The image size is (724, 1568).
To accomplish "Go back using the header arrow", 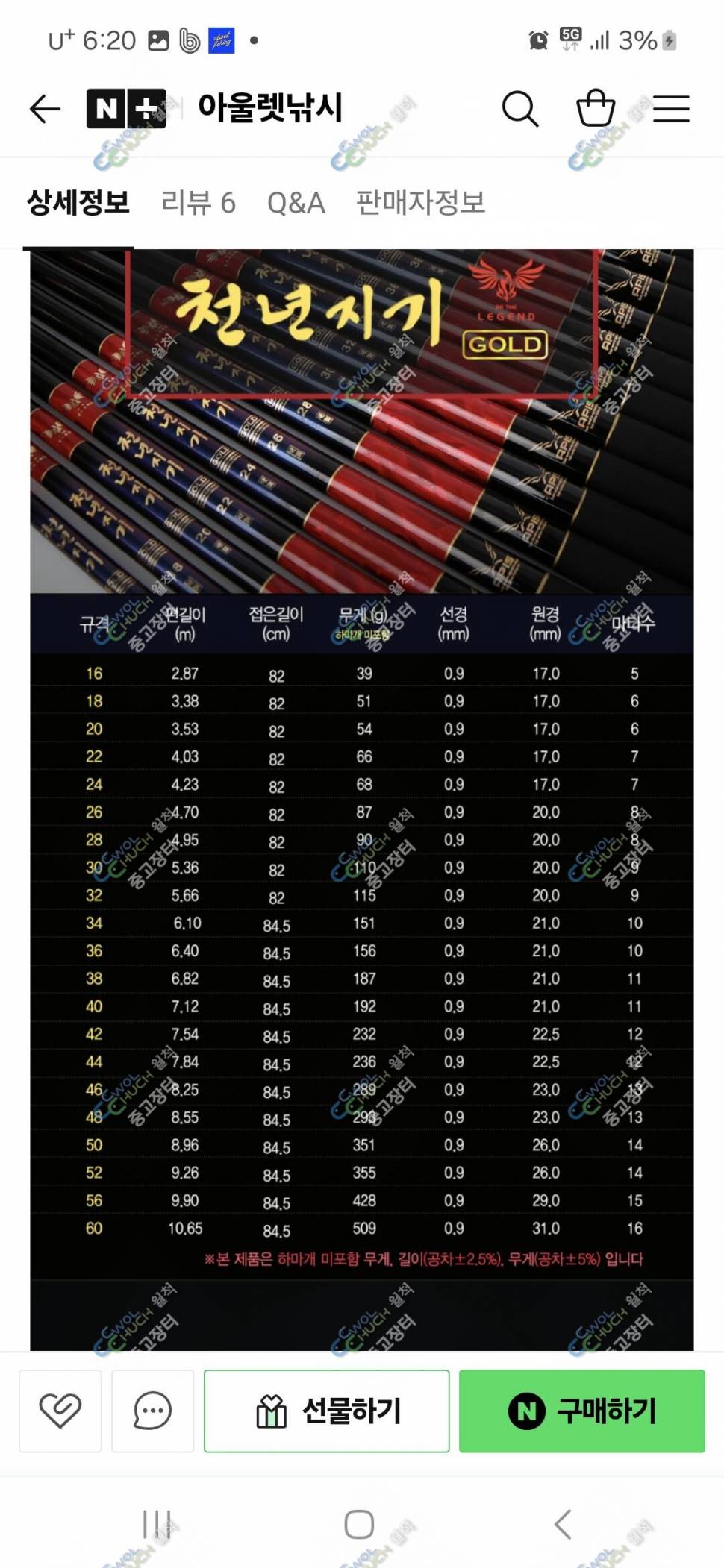I will point(45,109).
